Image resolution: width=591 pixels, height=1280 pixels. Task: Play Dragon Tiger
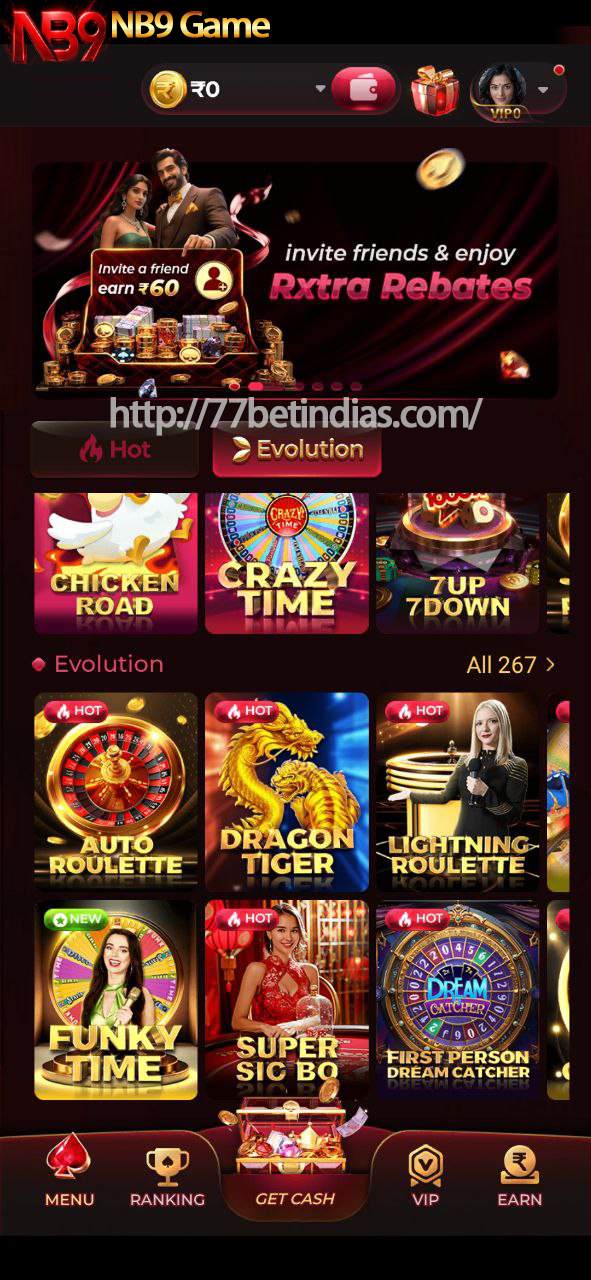287,792
